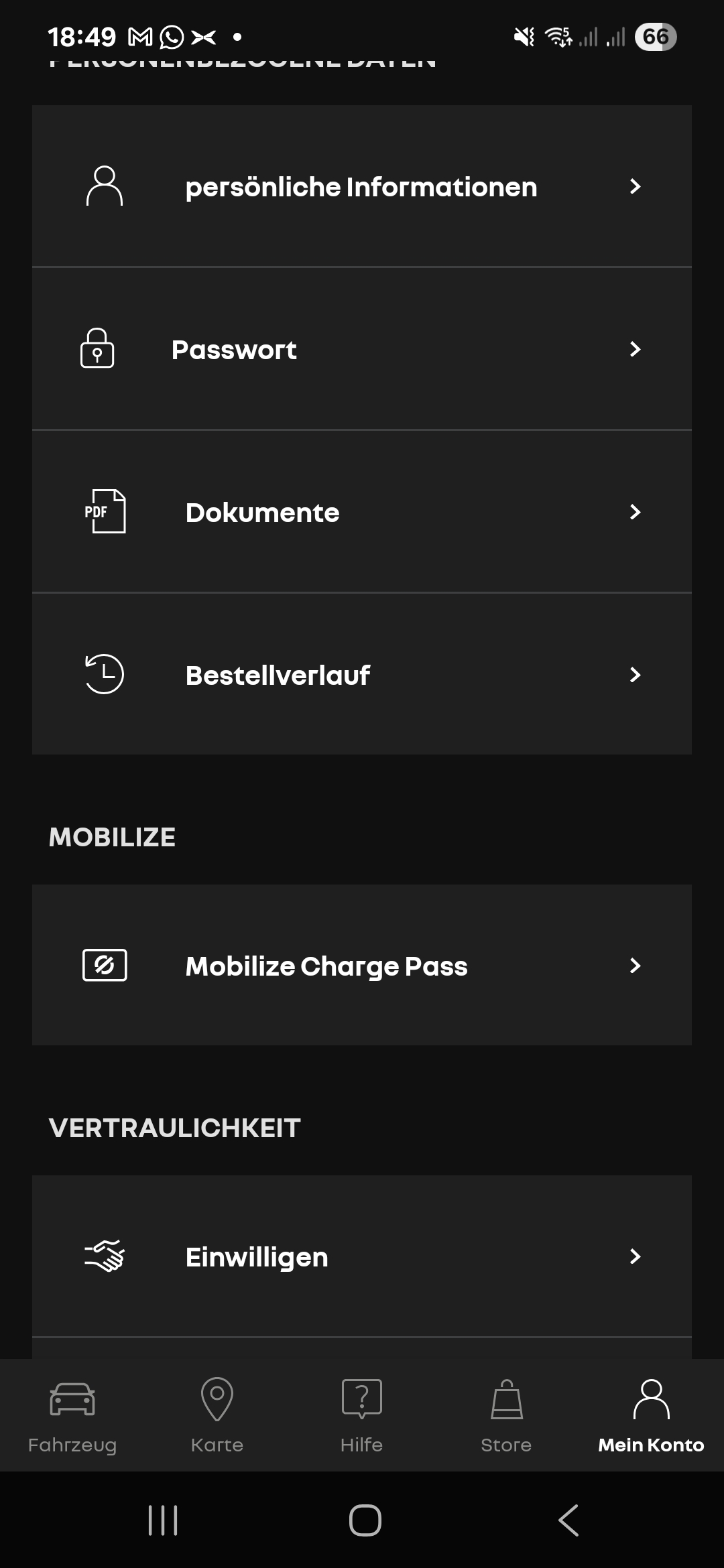Go to the phone's home screen
724x1568 pixels.
click(365, 1520)
